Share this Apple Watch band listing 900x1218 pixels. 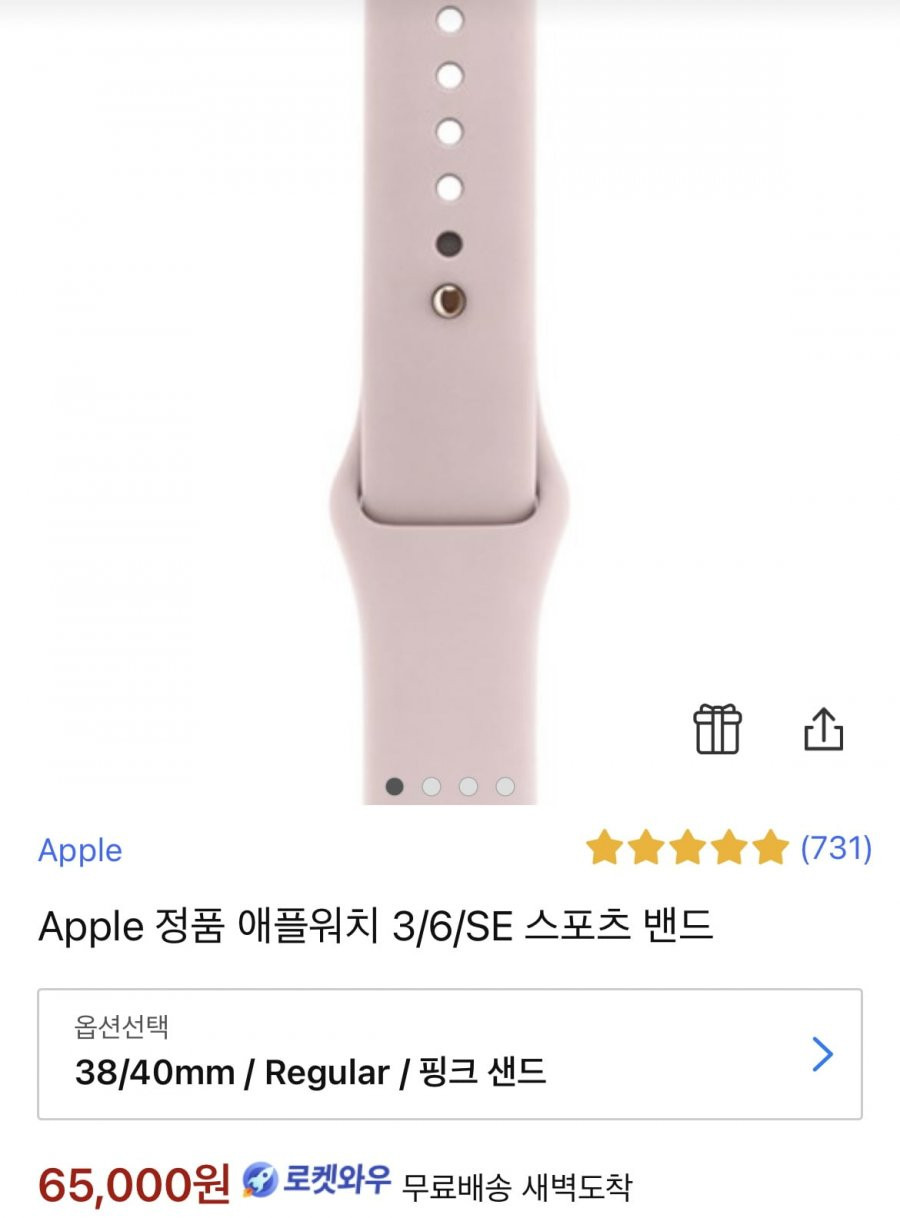(x=824, y=729)
